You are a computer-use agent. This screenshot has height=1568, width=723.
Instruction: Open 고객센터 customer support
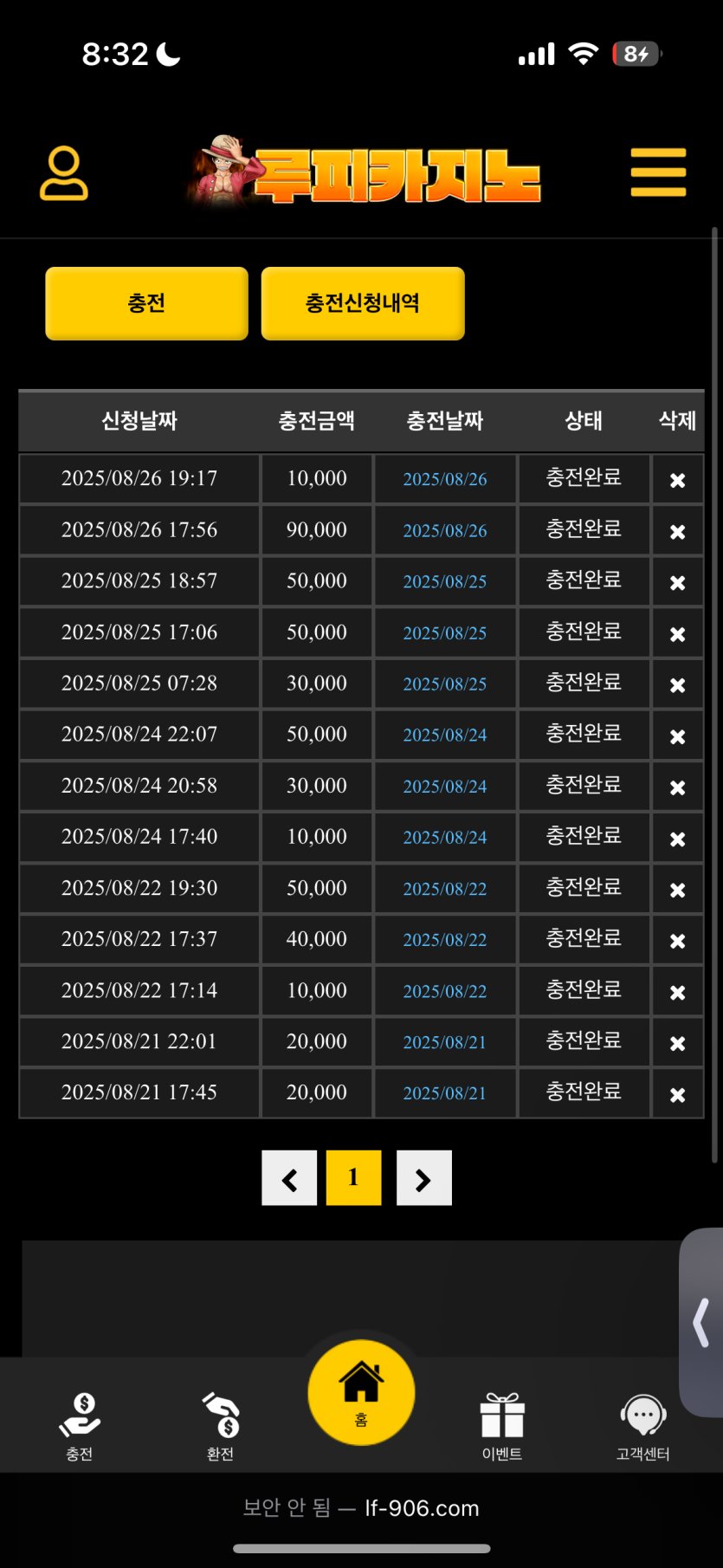click(642, 1426)
